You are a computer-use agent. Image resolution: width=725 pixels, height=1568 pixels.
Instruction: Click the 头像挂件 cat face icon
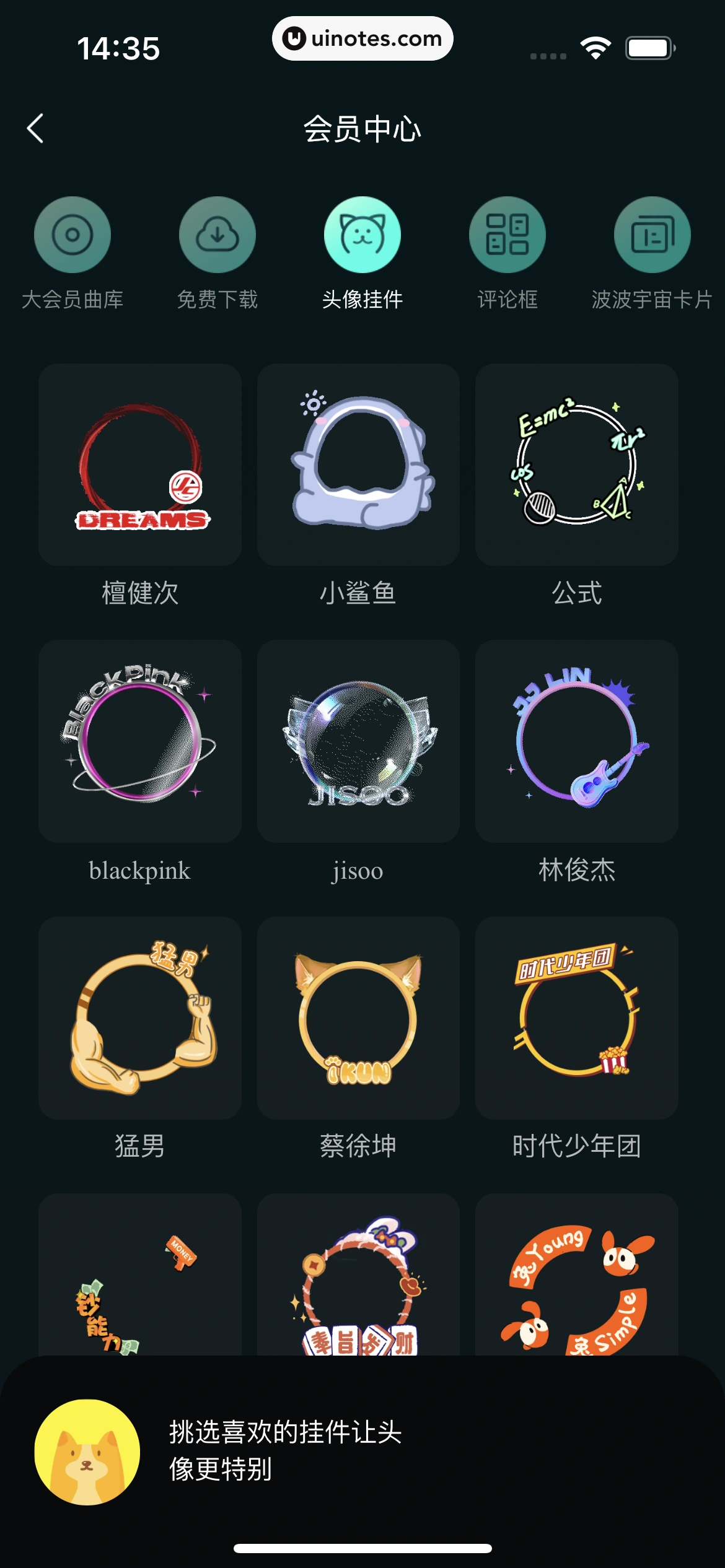point(361,234)
